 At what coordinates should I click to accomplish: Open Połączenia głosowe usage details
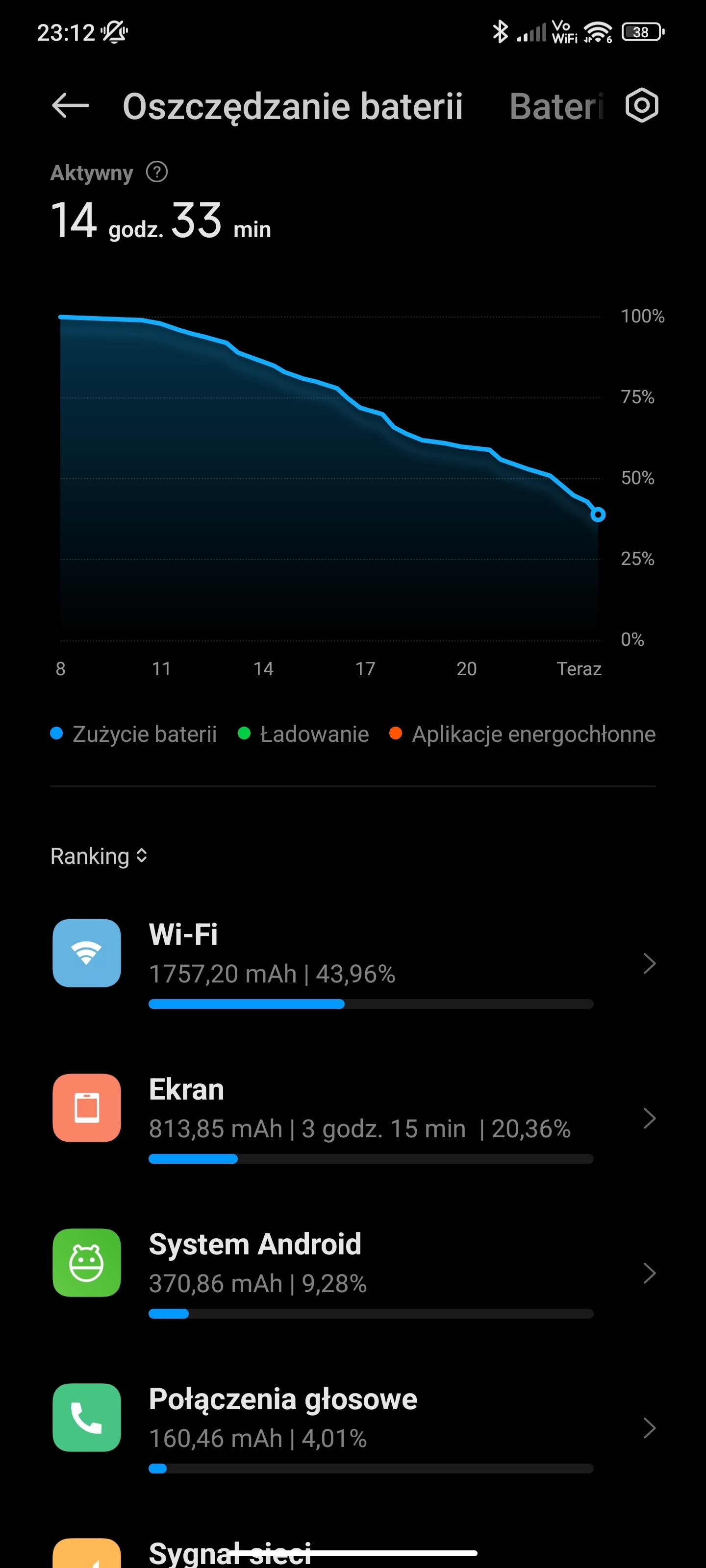pos(353,1428)
